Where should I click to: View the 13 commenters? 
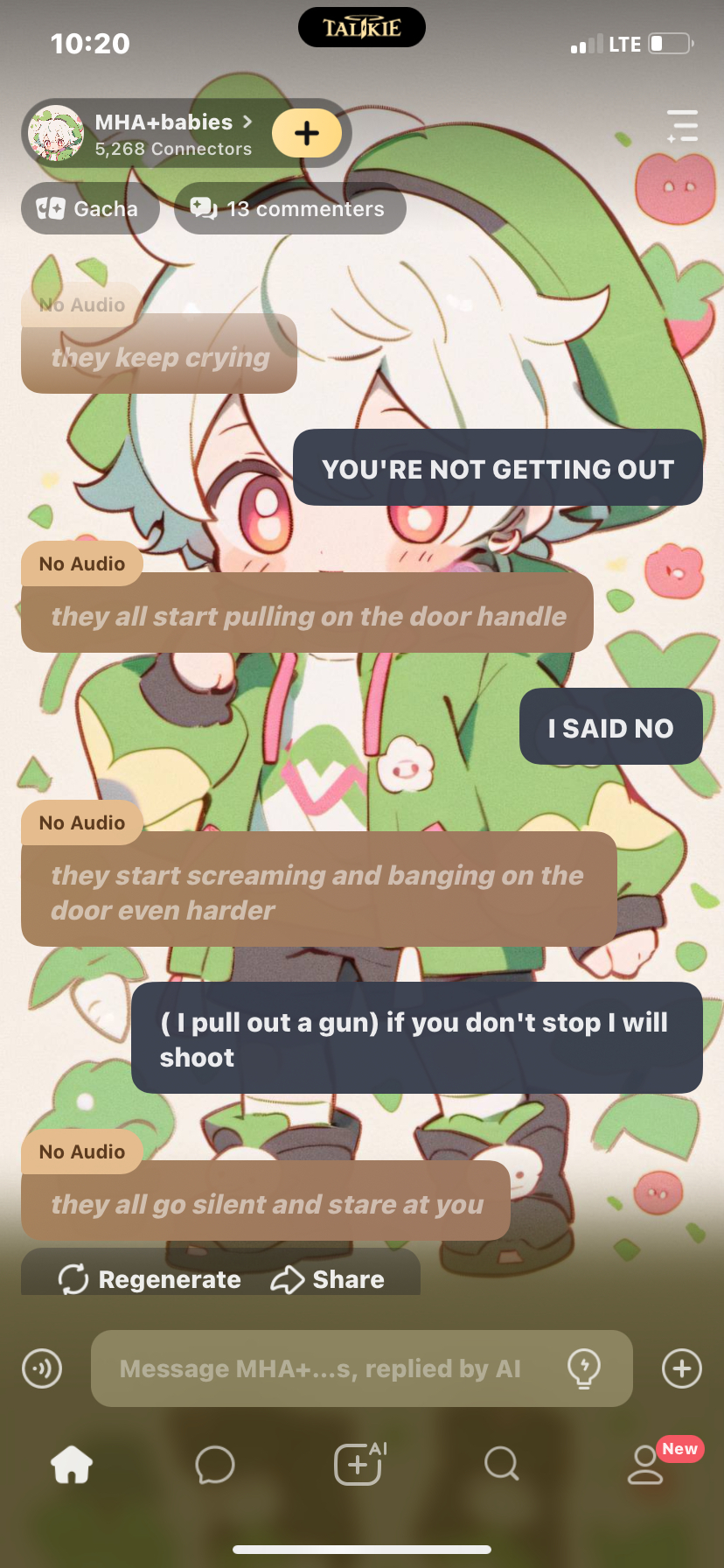[289, 208]
